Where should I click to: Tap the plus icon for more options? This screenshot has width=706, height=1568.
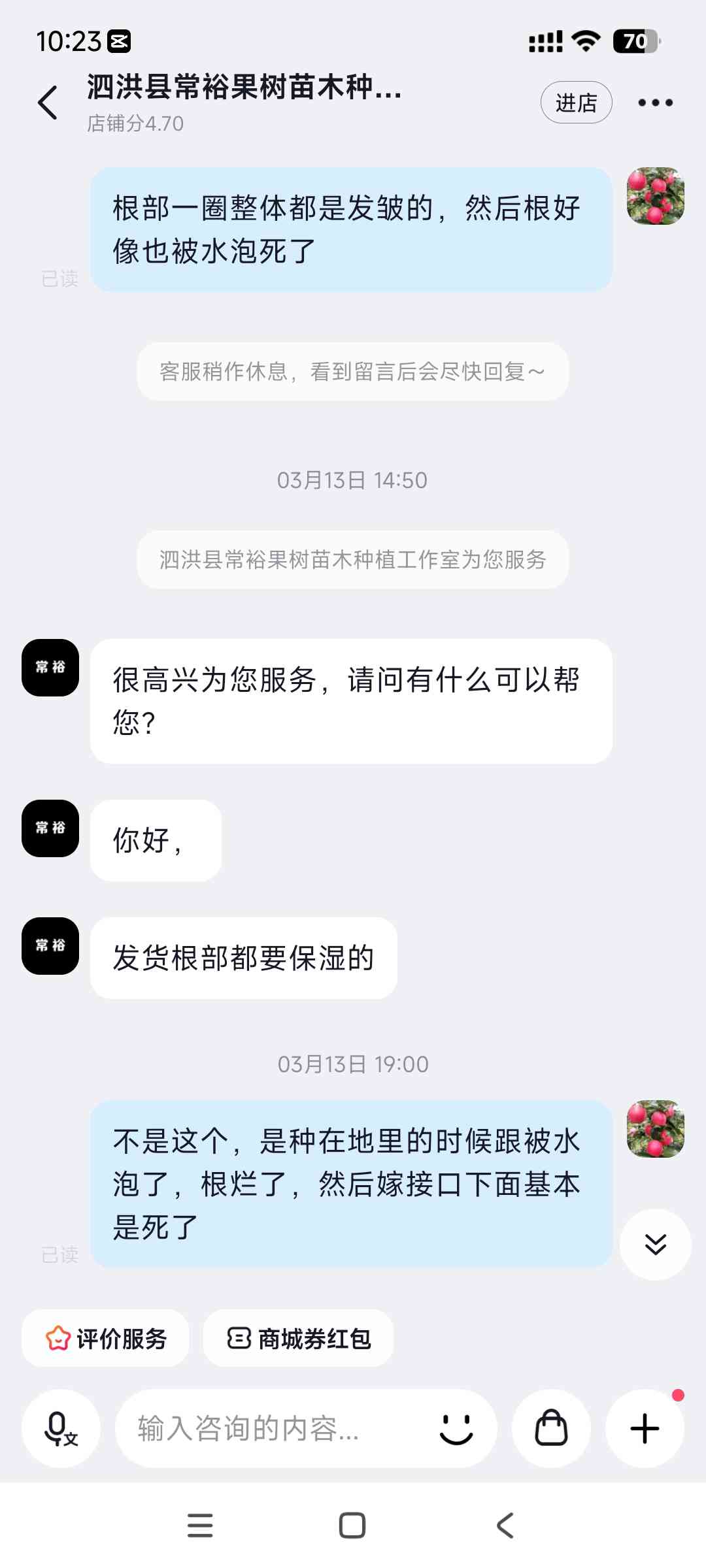click(x=645, y=1429)
